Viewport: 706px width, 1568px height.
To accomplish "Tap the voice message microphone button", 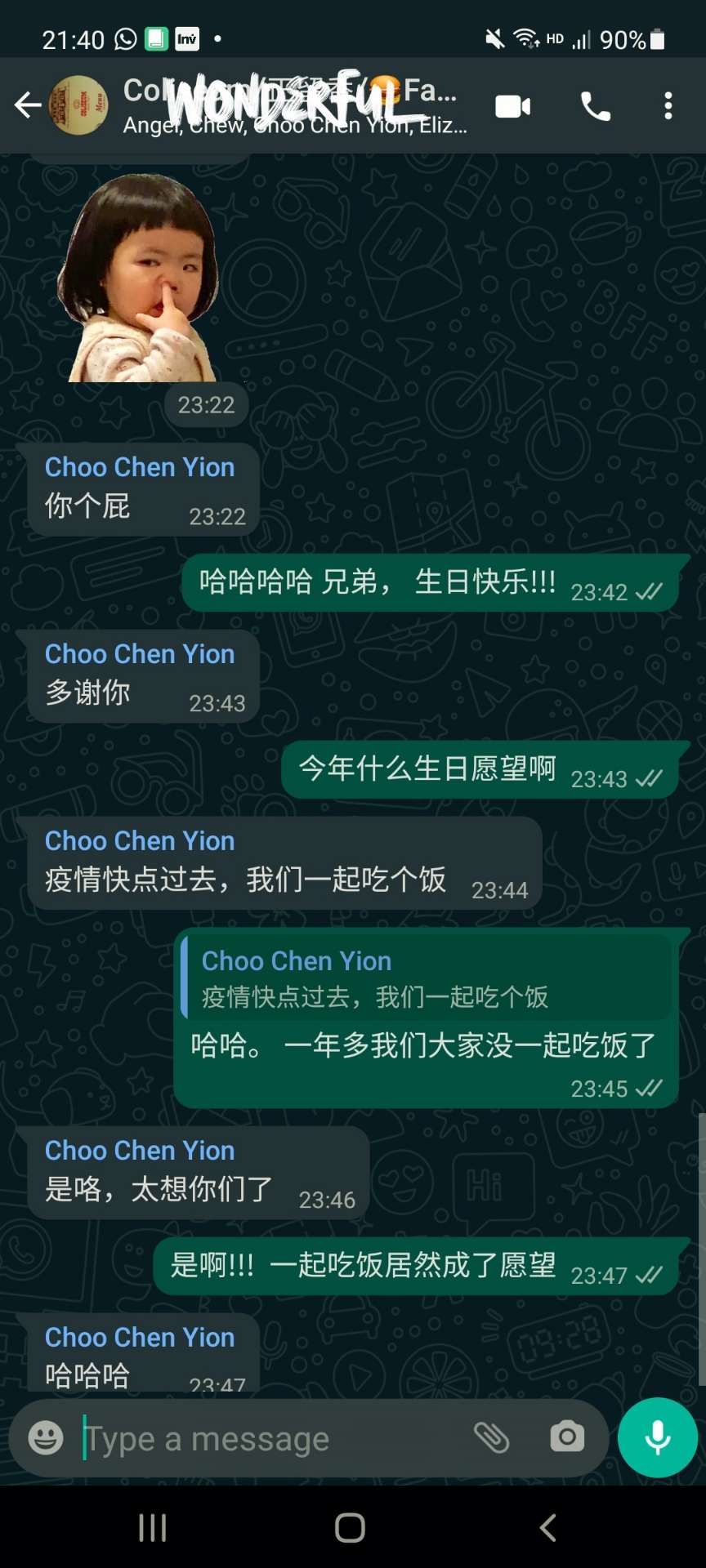I will point(658,1437).
